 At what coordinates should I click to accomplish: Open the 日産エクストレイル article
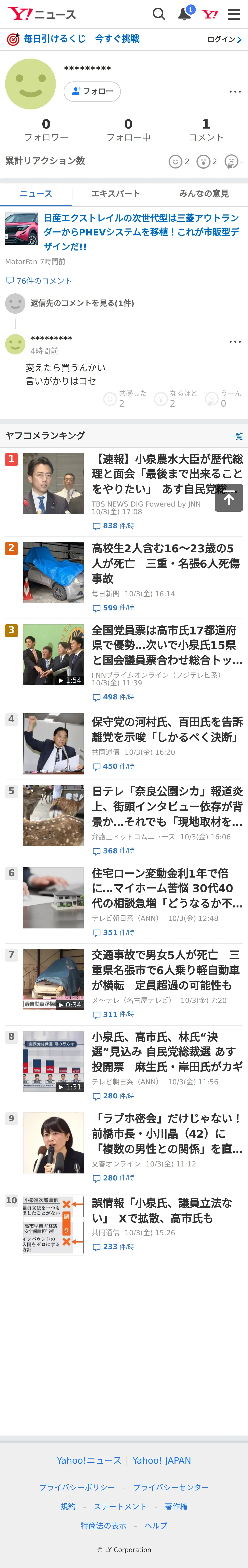coord(141,232)
